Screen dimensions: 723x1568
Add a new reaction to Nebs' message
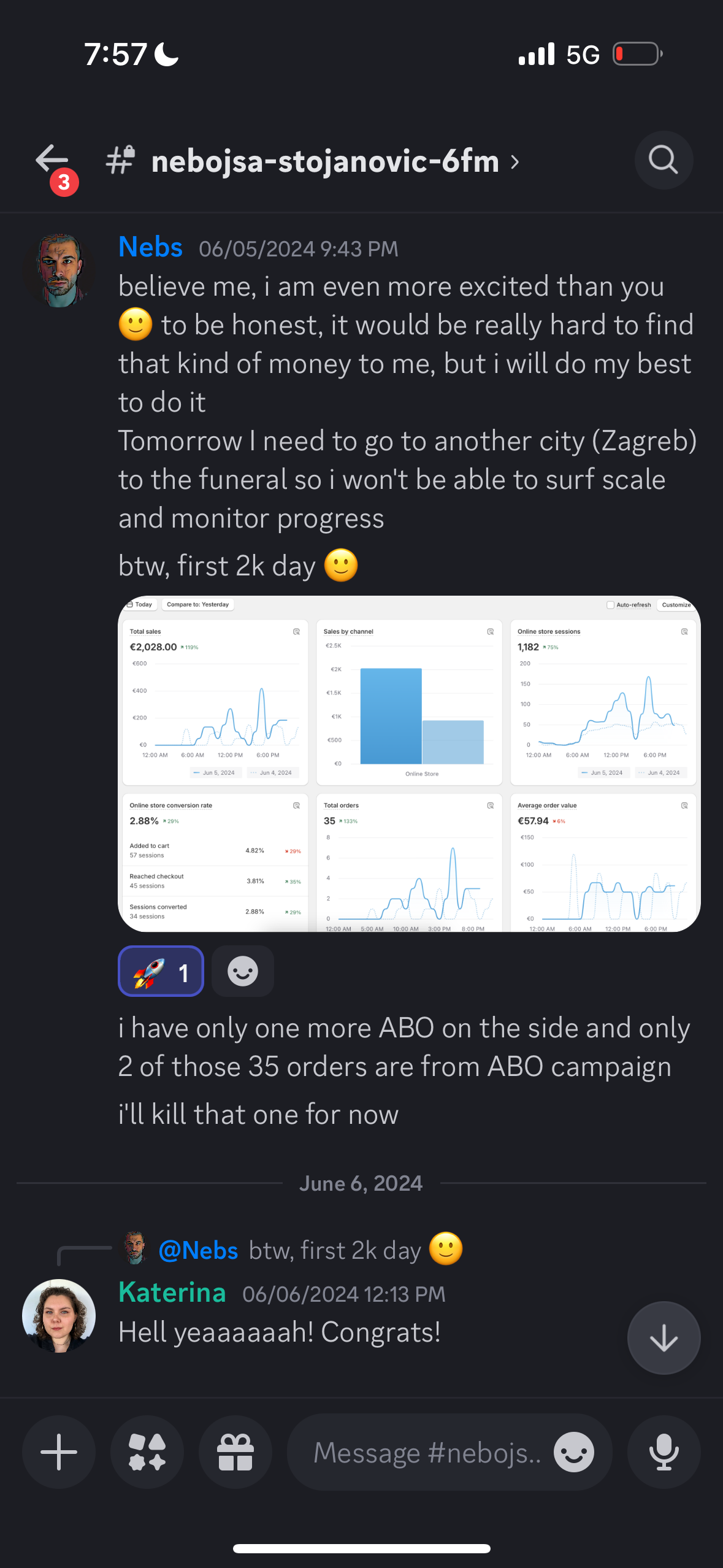pyautogui.click(x=242, y=972)
